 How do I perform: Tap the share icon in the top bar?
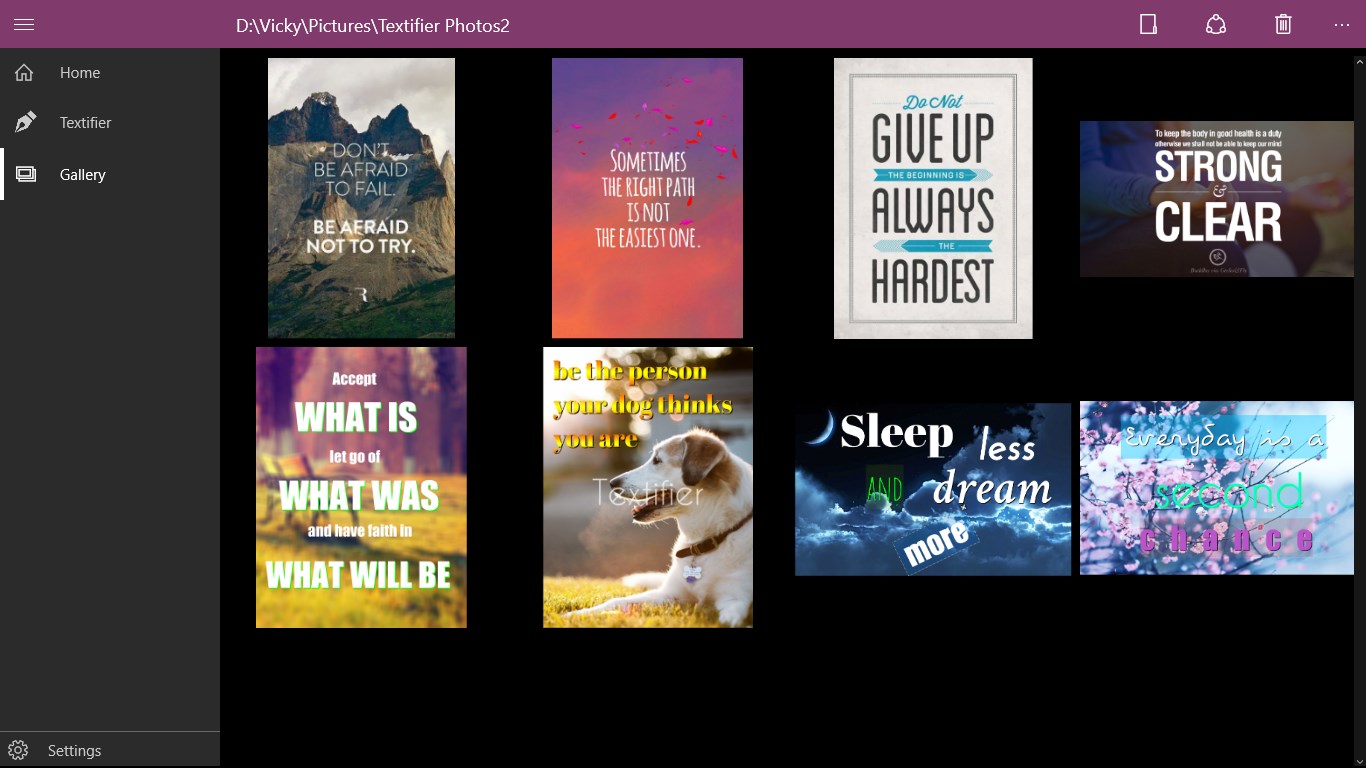[x=1215, y=24]
